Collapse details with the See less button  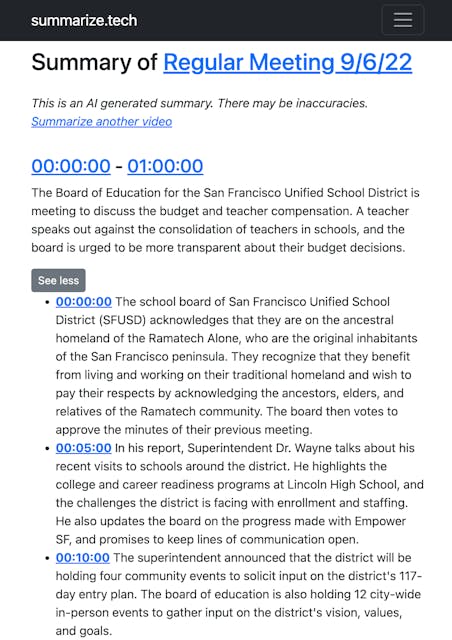coord(58,280)
